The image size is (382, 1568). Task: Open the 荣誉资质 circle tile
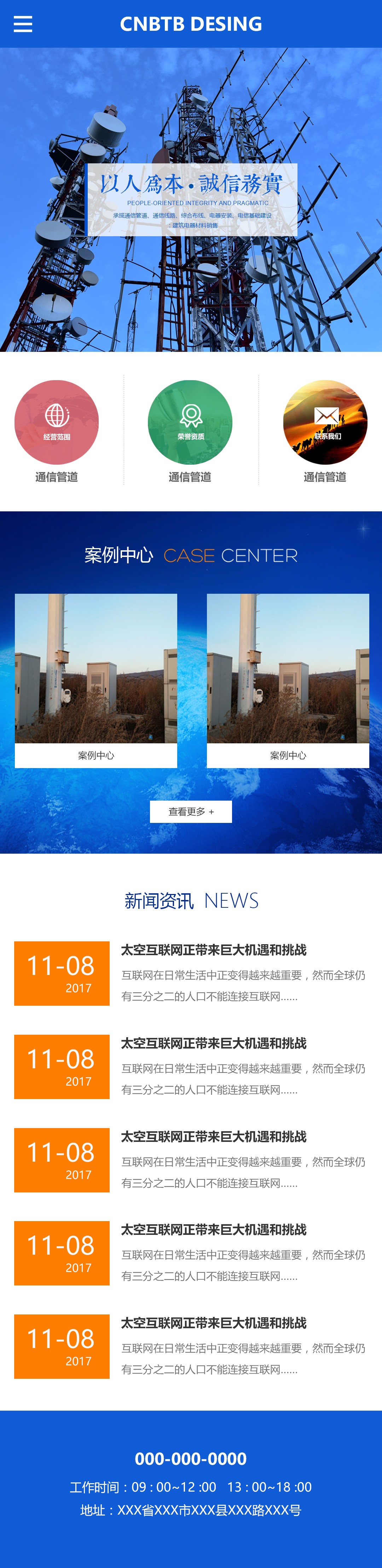190,422
